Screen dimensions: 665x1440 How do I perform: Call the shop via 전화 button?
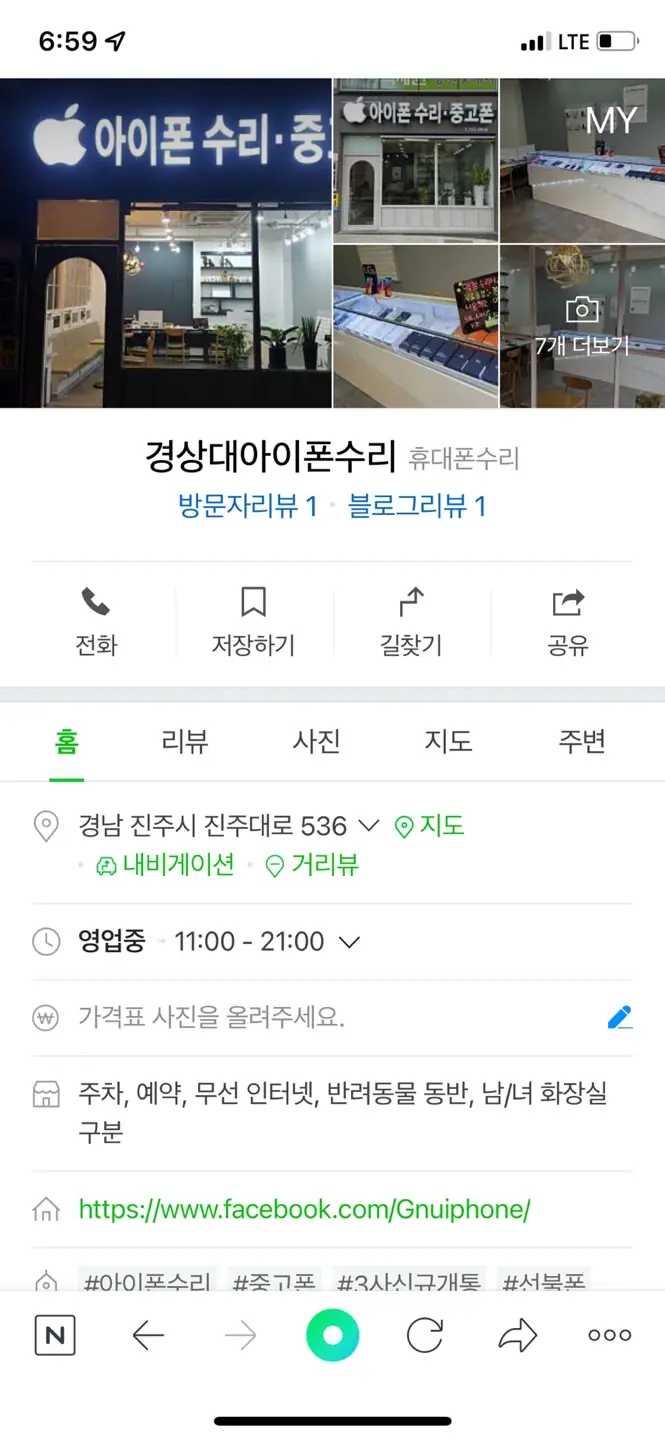[x=96, y=622]
